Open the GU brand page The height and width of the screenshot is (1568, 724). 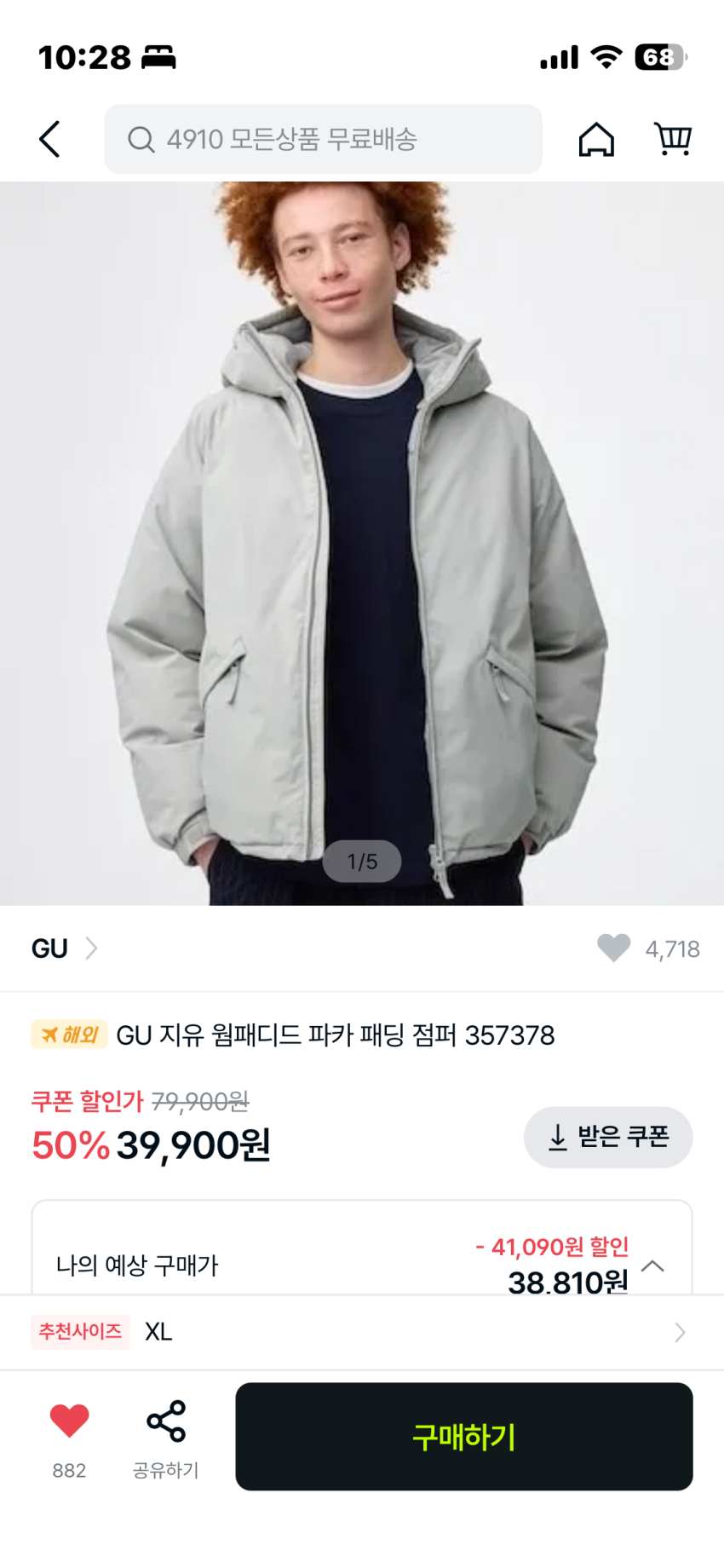tap(65, 948)
